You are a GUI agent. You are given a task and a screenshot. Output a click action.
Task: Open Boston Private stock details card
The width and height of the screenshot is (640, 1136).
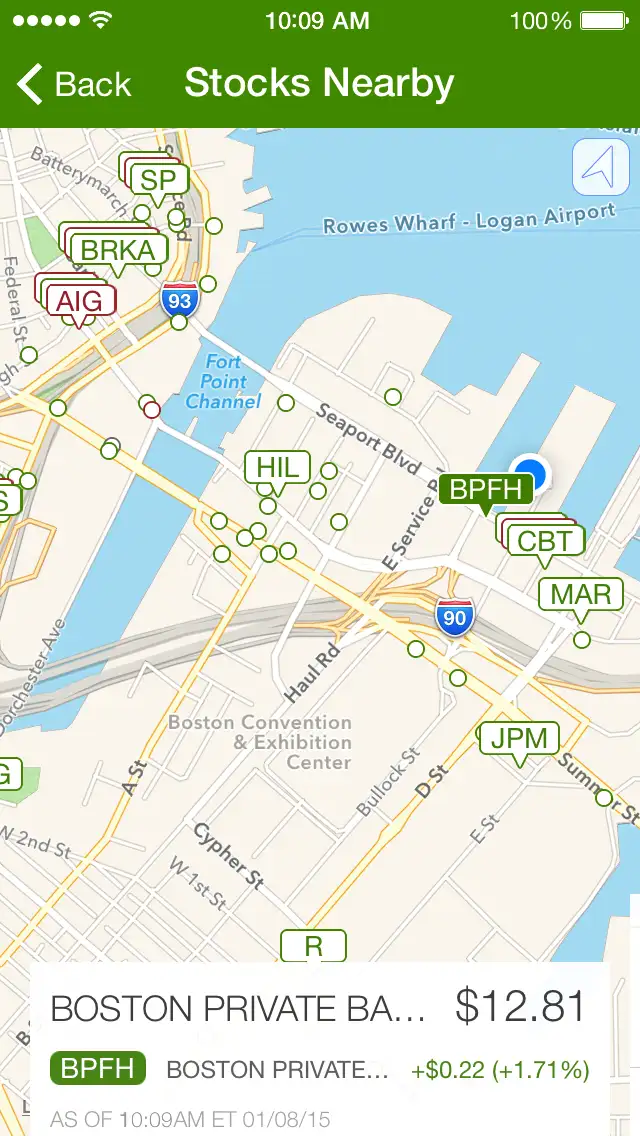pos(320,1040)
